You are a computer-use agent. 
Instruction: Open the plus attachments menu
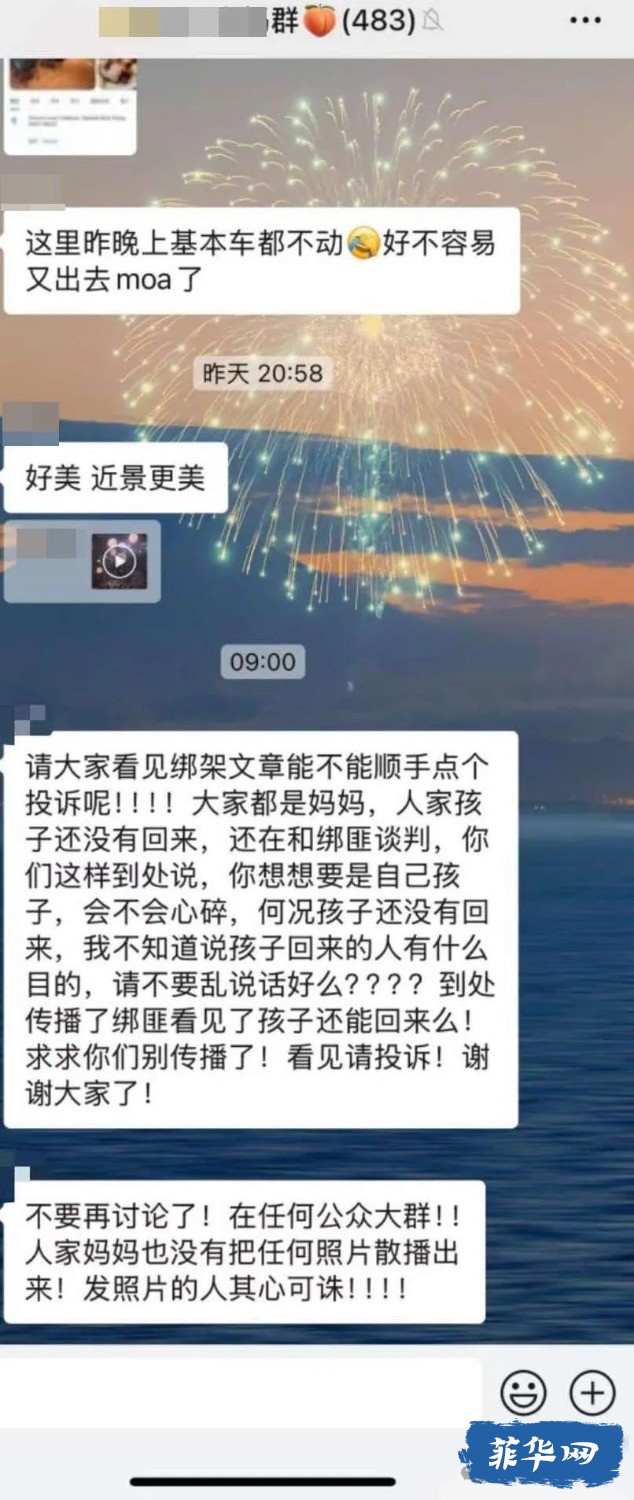(x=592, y=1391)
